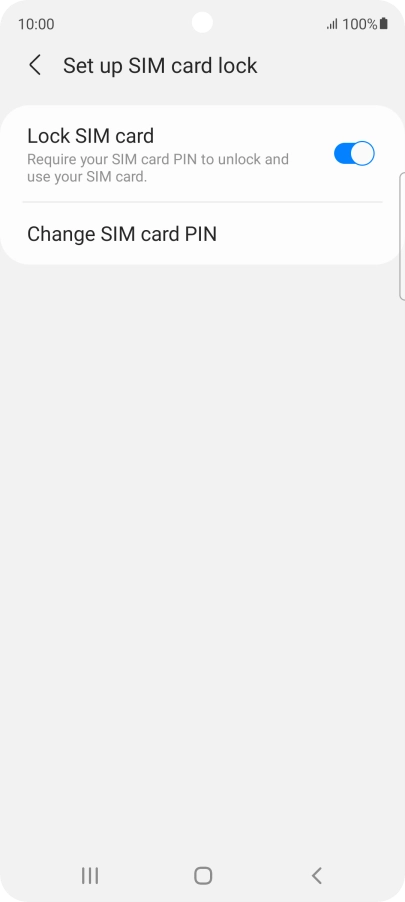This screenshot has width=405, height=902.
Task: Tap the system back button
Action: (x=316, y=876)
